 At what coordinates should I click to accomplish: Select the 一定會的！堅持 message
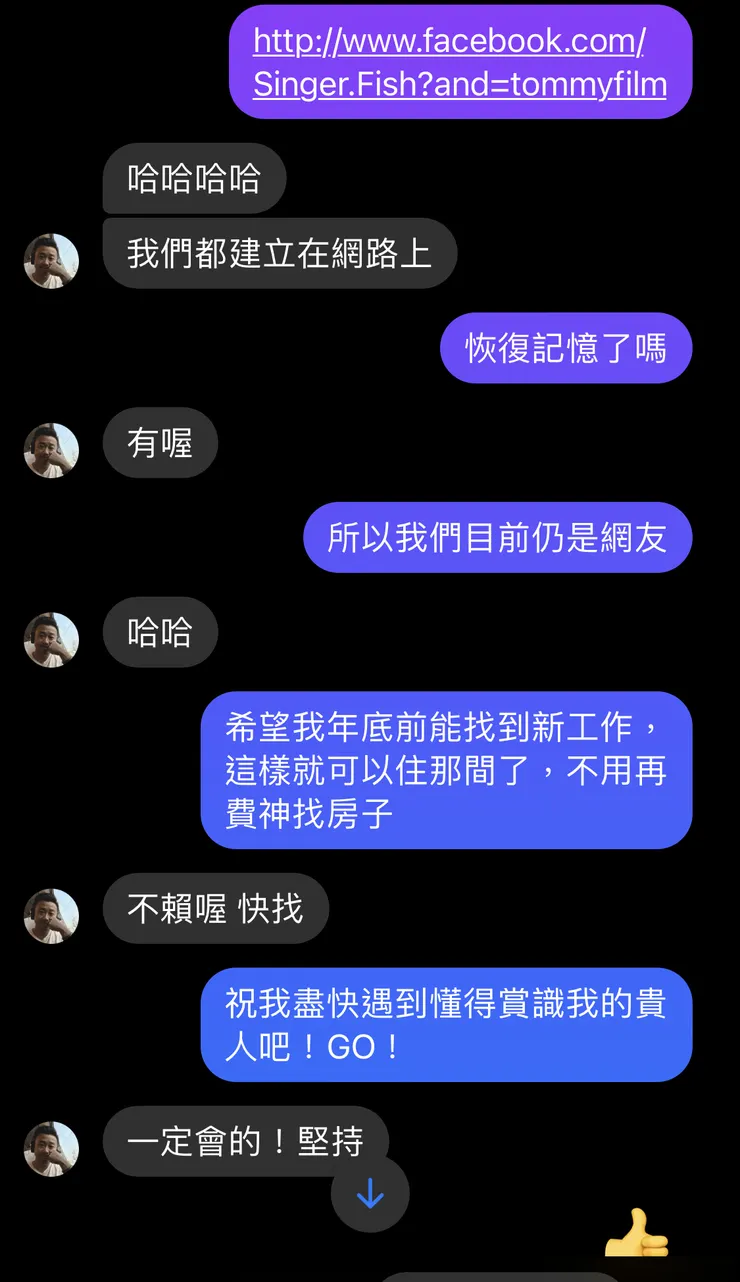[x=246, y=1141]
